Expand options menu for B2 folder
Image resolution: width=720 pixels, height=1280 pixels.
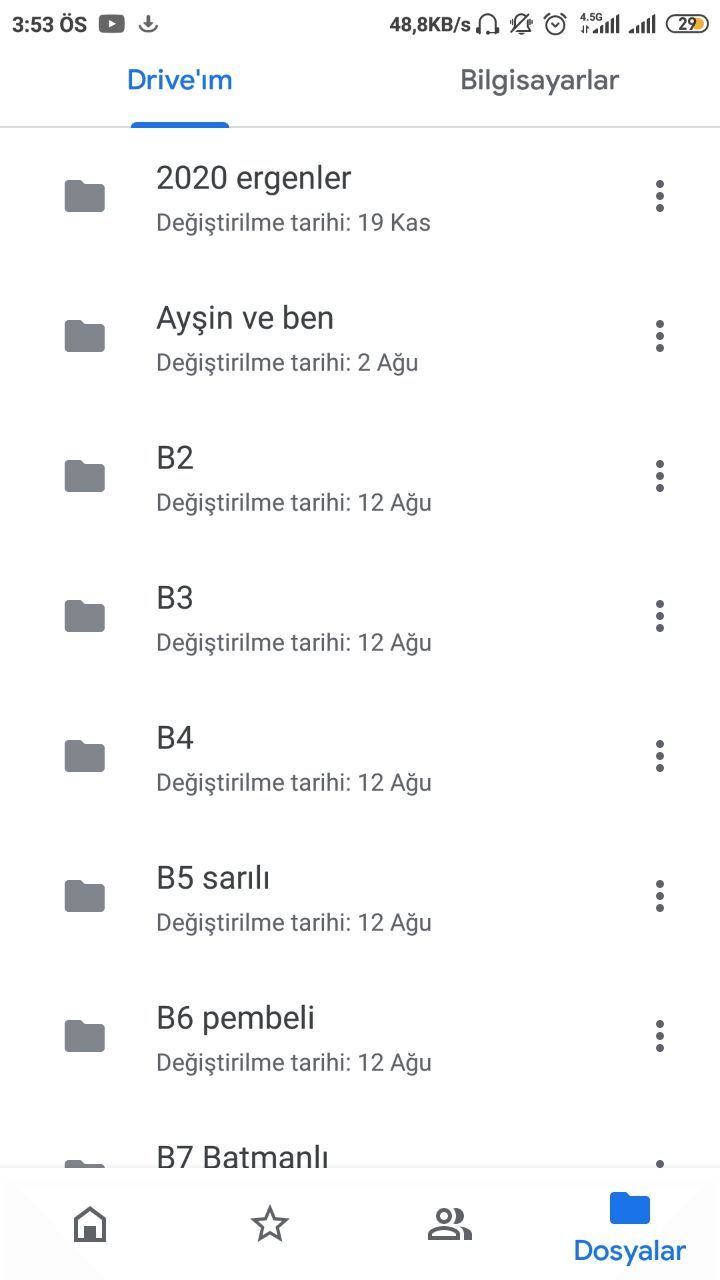[659, 476]
